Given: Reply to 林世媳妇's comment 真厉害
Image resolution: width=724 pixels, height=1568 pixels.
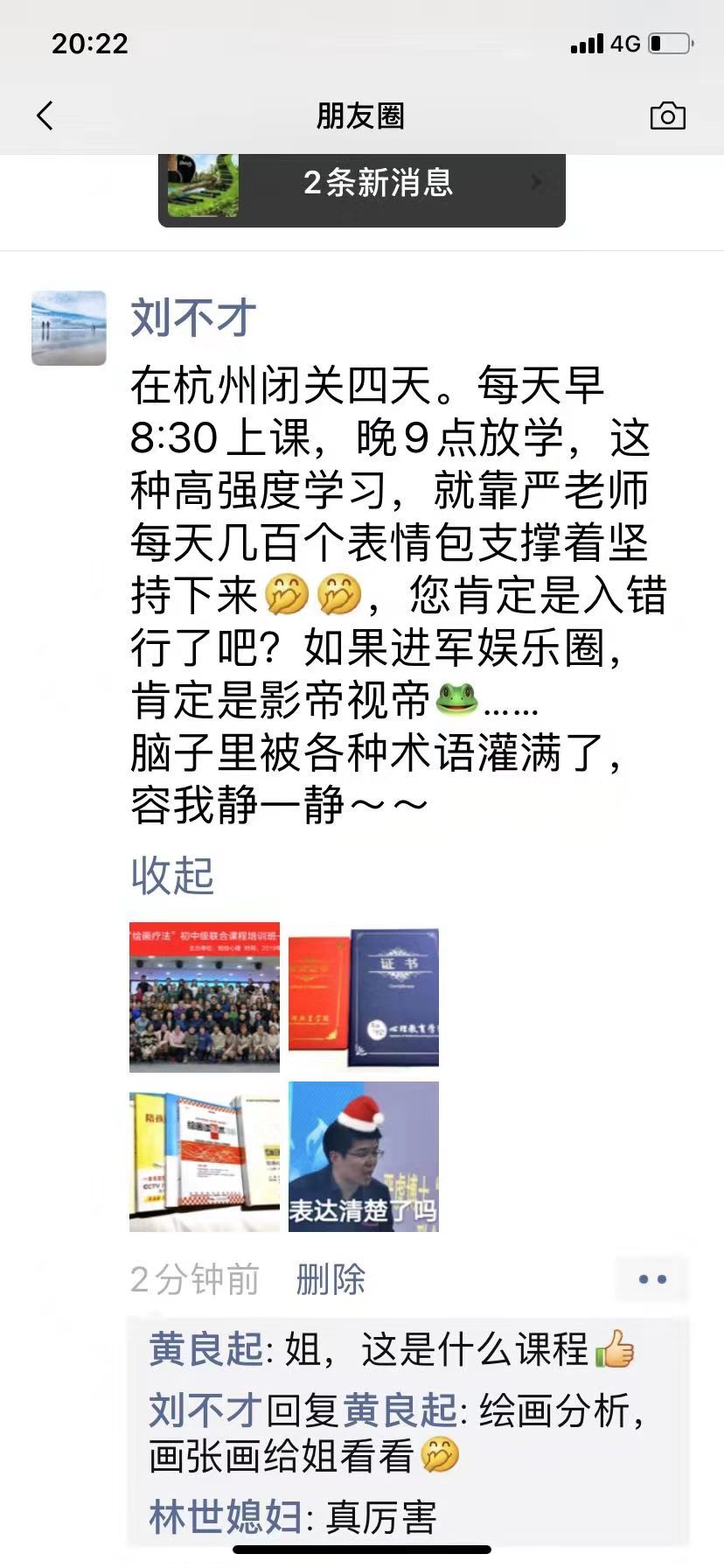Looking at the screenshot, I should tap(381, 1516).
